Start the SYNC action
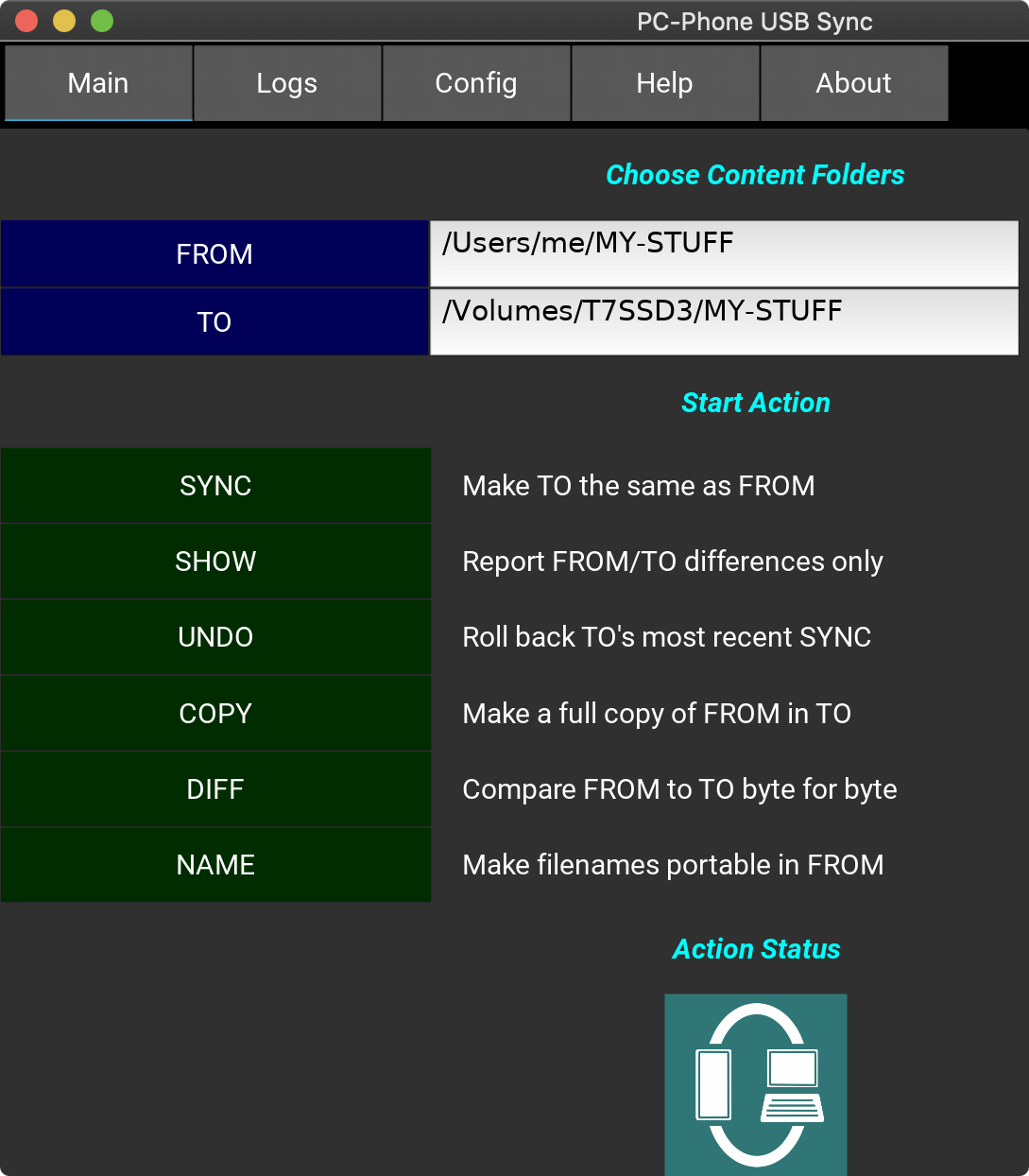The width and height of the screenshot is (1029, 1176). click(215, 486)
